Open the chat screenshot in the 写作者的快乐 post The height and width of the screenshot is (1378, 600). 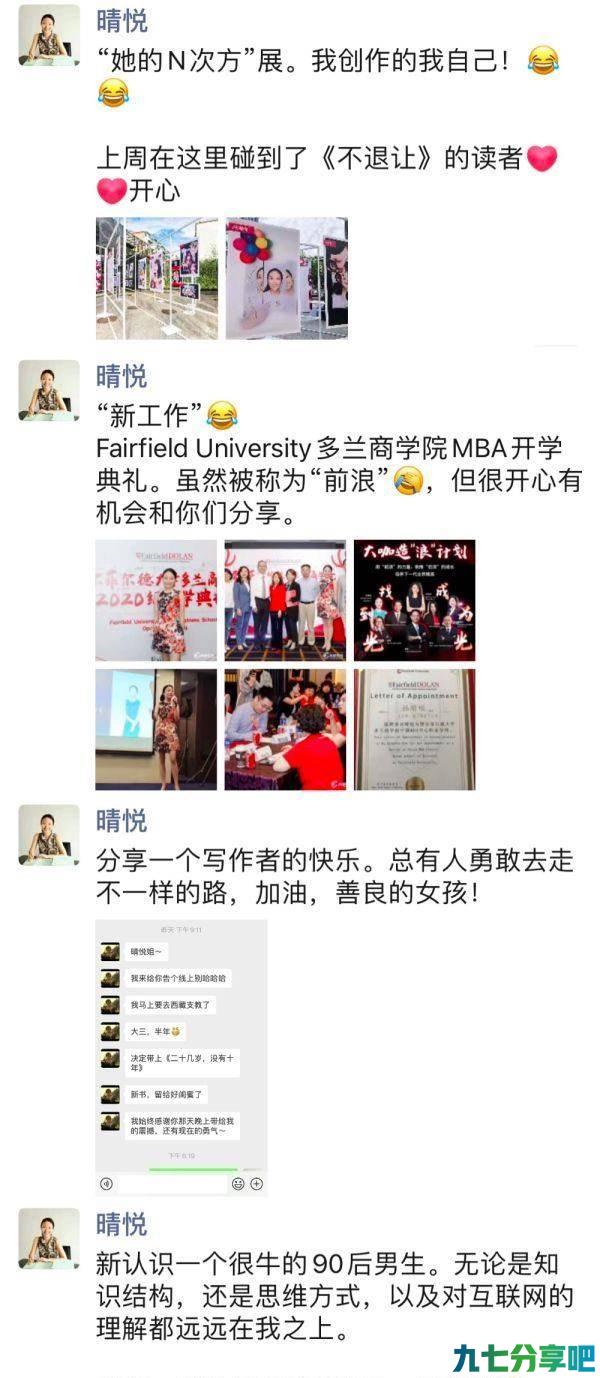(x=182, y=1058)
